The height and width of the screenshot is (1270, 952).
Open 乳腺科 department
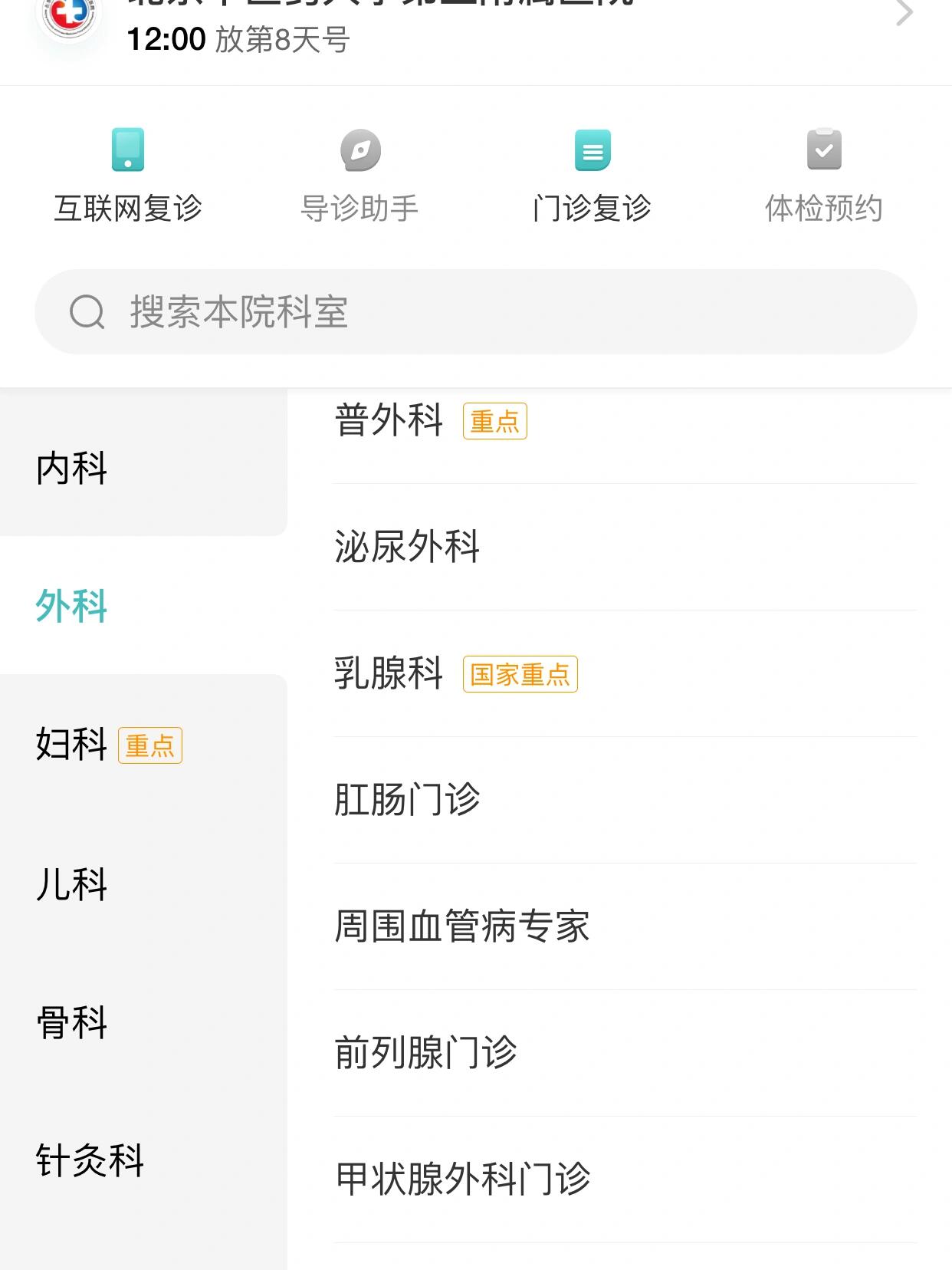click(389, 673)
